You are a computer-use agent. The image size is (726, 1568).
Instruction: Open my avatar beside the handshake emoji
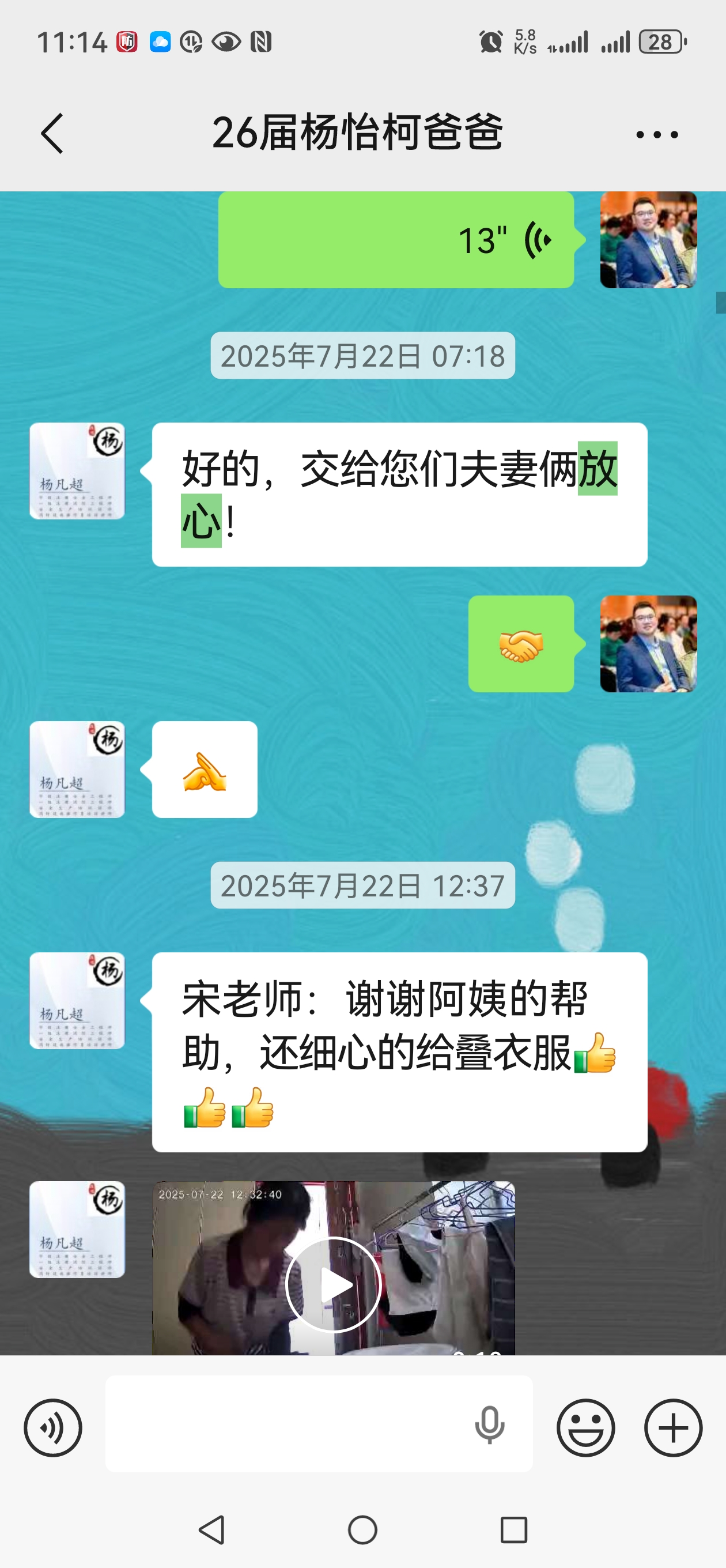[x=649, y=644]
